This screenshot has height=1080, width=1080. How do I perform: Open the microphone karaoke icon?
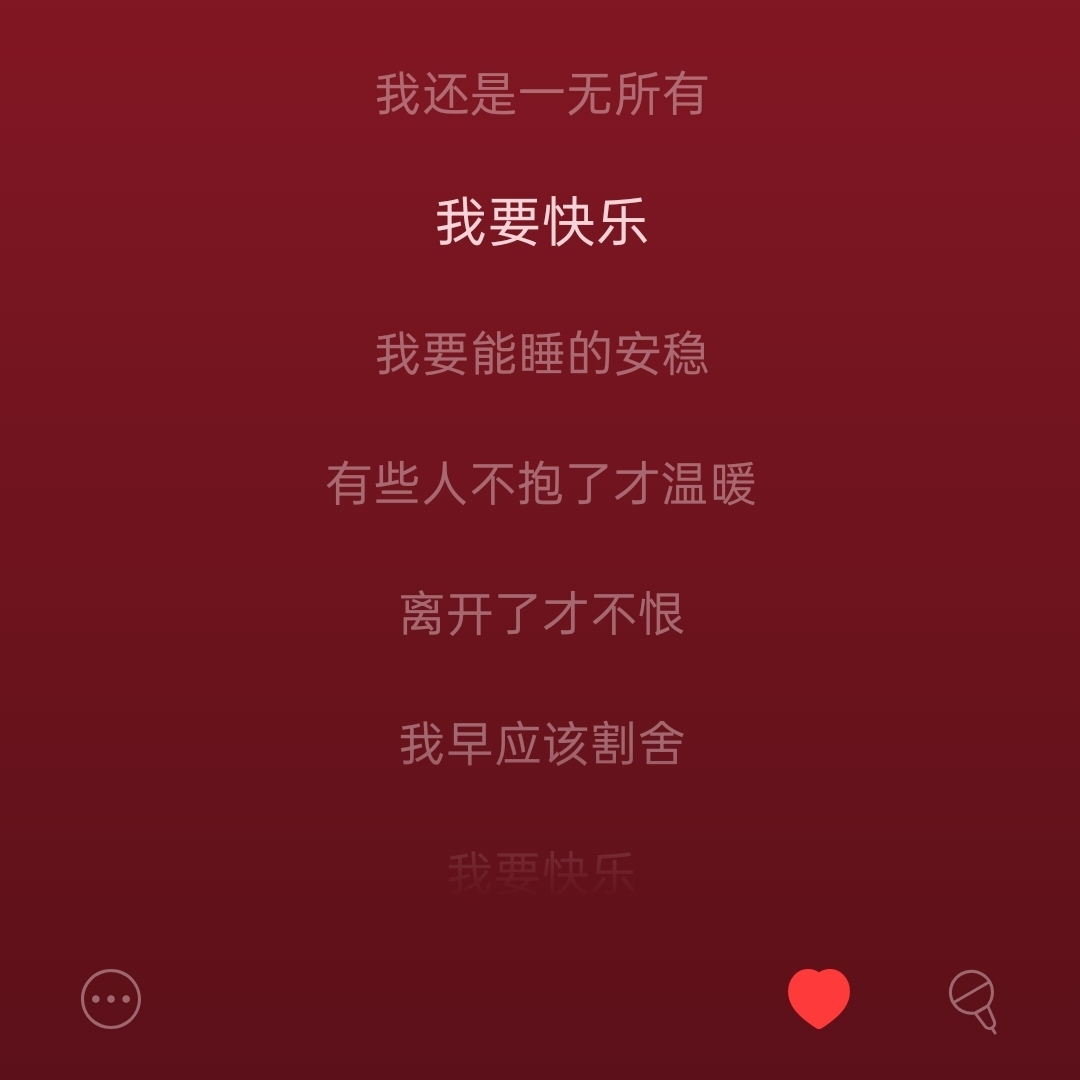pos(973,1000)
